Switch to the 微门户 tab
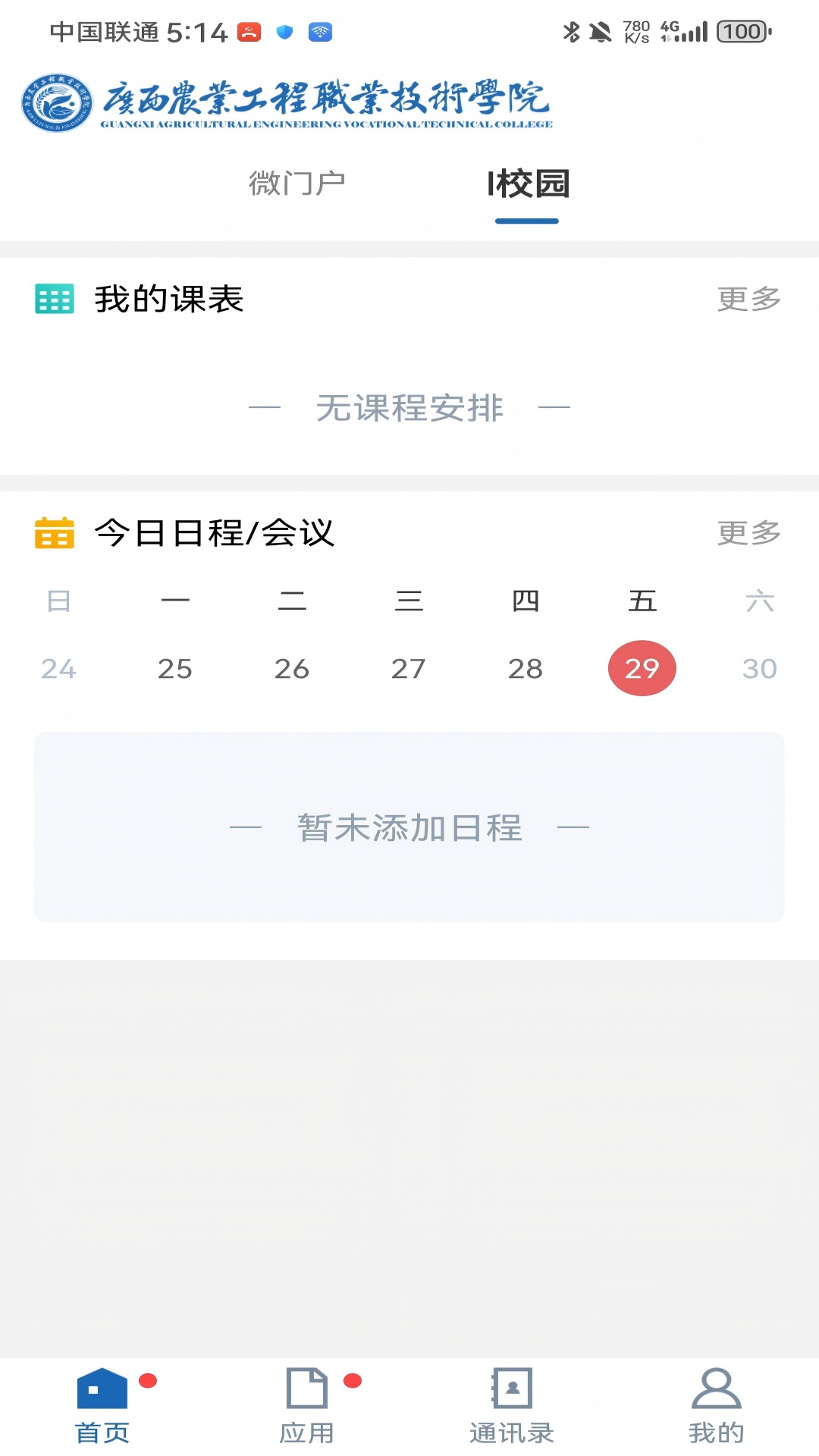Screen dimensions: 819x1456 (297, 182)
